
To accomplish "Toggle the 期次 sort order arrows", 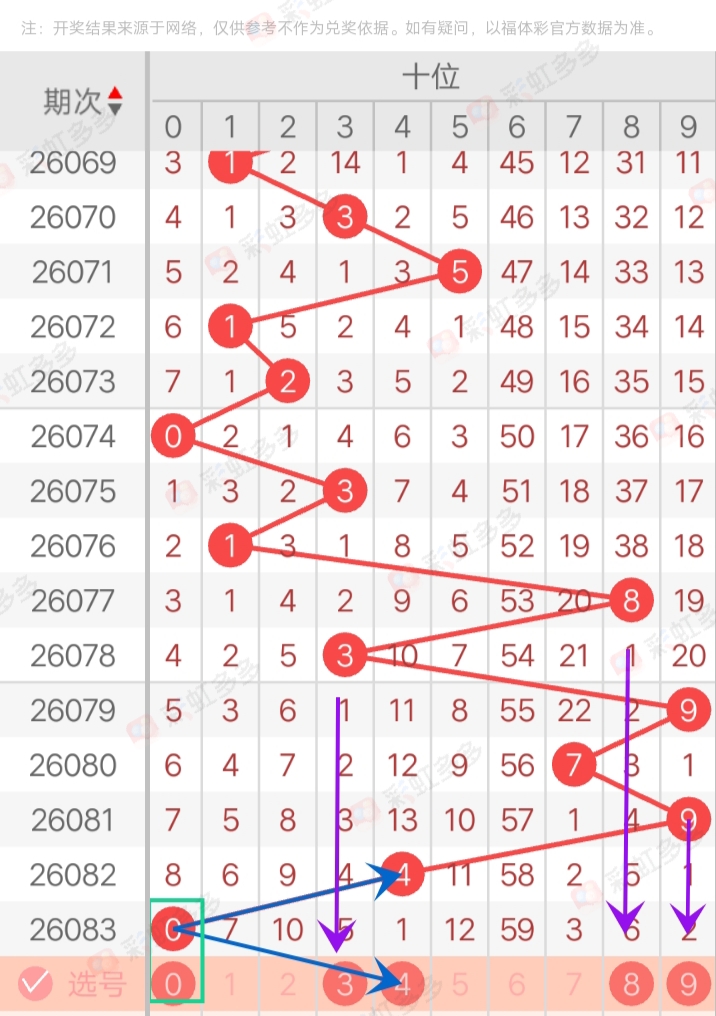I will point(114,100).
